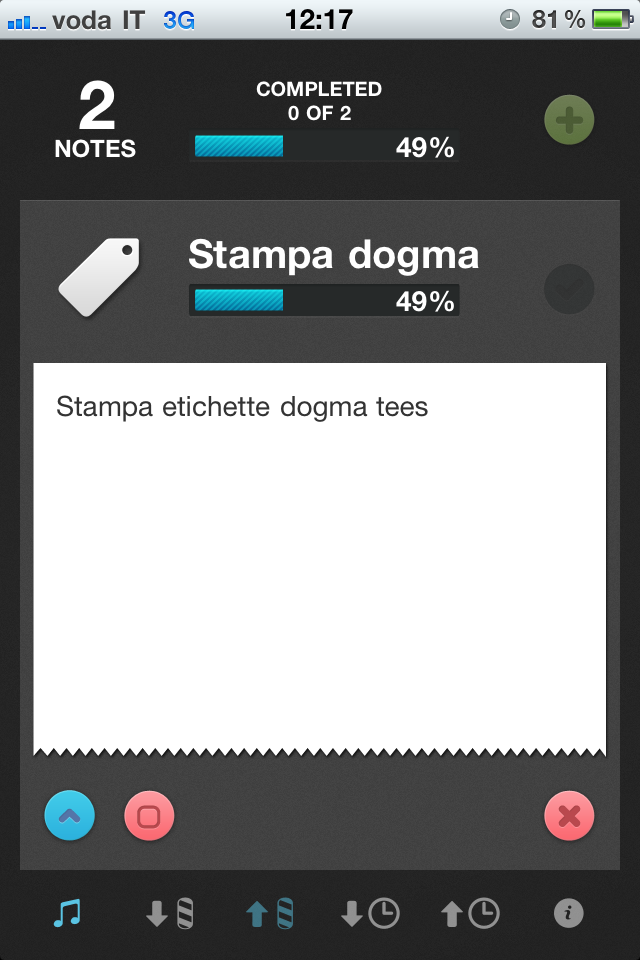Sort notes by time descending
Viewport: 640px width, 960px height.
point(370,913)
